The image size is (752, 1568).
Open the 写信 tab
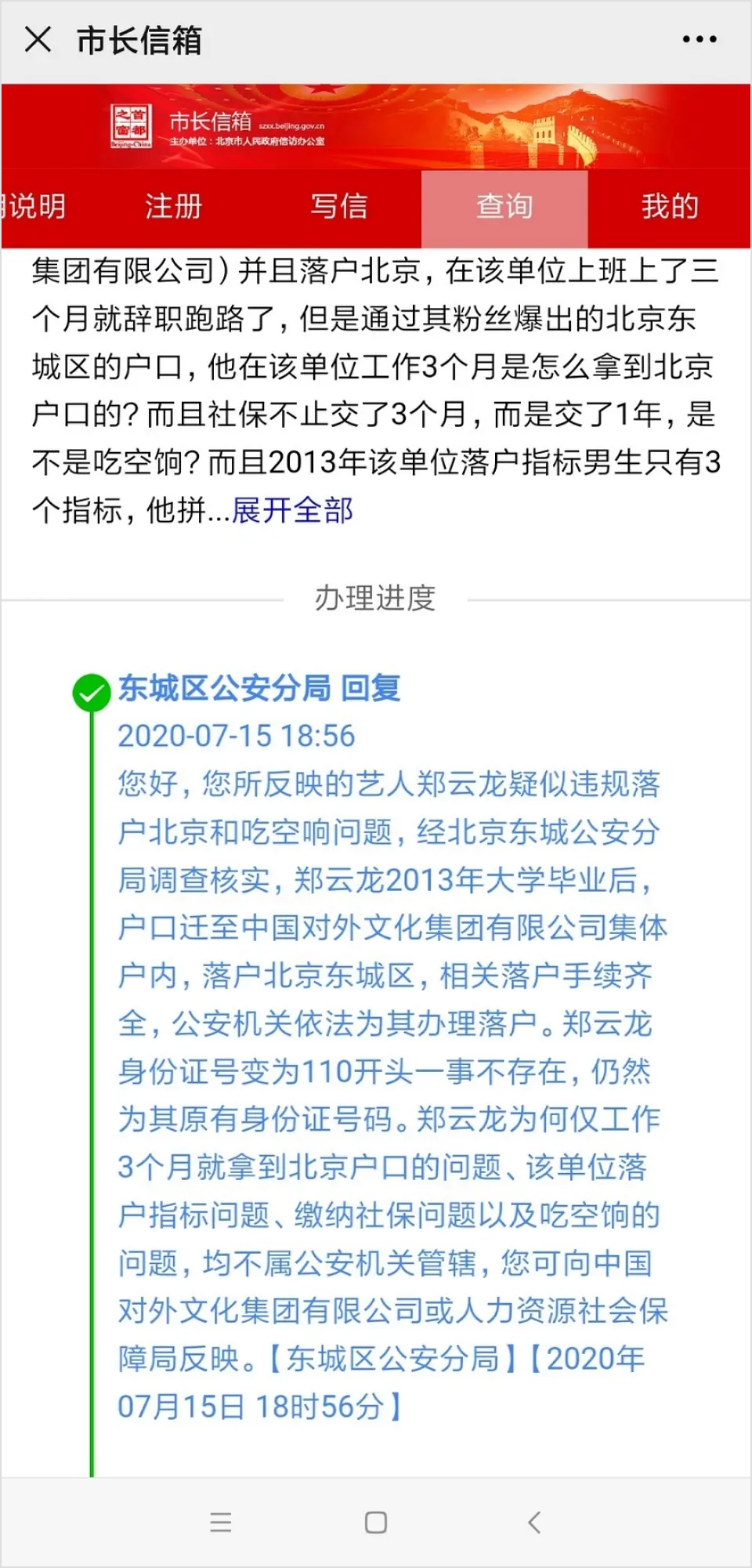pyautogui.click(x=339, y=207)
